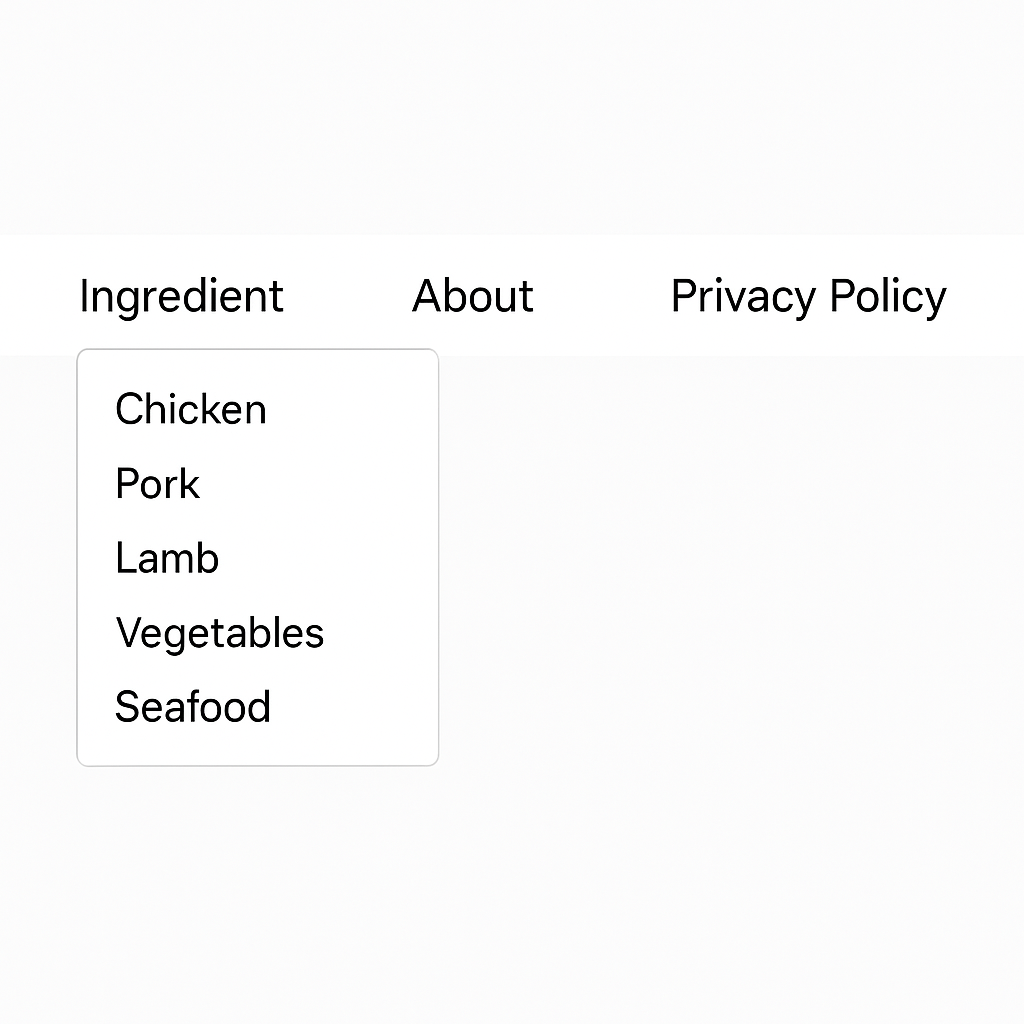This screenshot has width=1024, height=1024.
Task: Choose the Pork ingredient option
Action: point(158,484)
